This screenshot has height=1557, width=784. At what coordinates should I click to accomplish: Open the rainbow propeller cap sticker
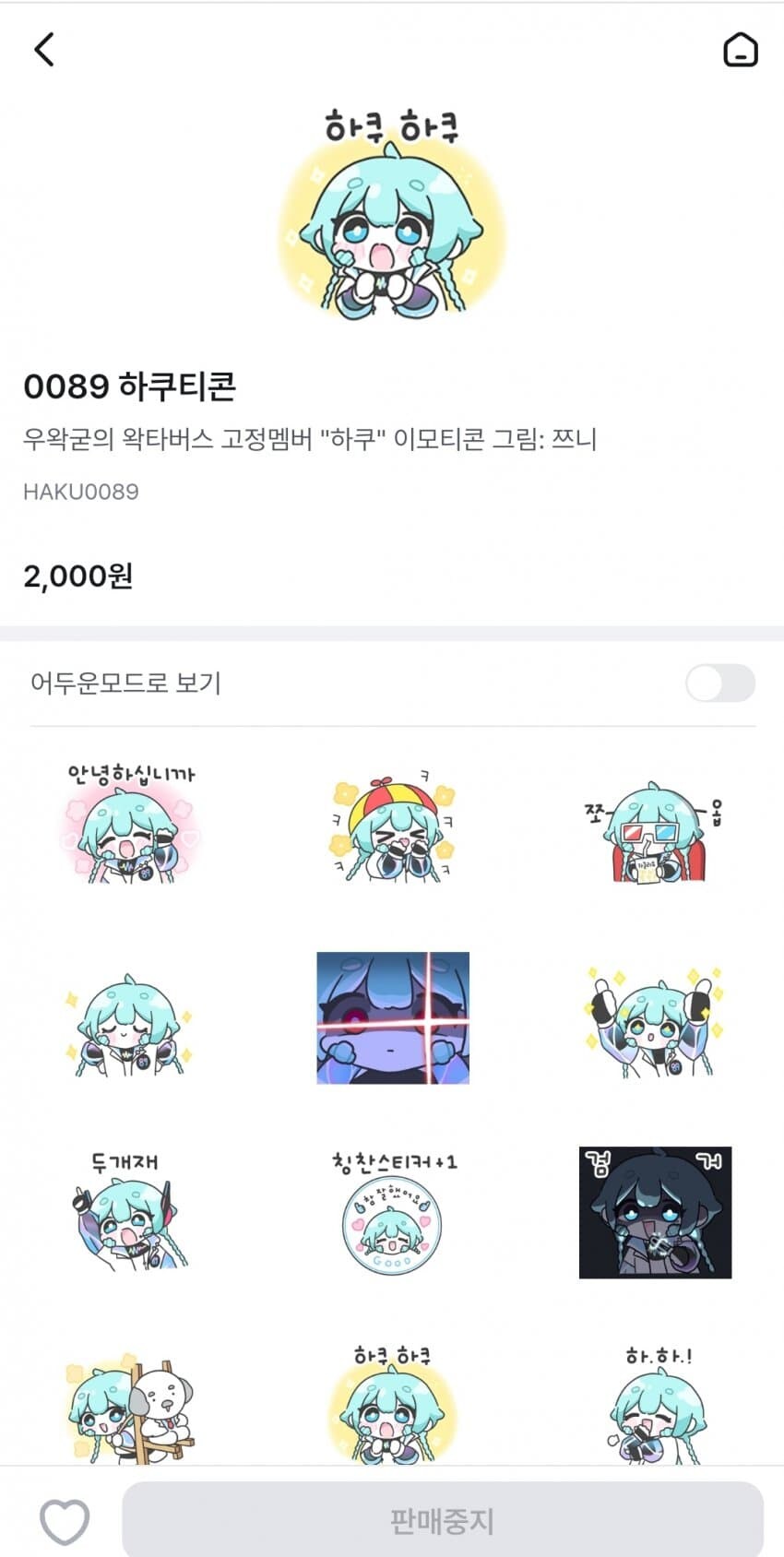(393, 827)
